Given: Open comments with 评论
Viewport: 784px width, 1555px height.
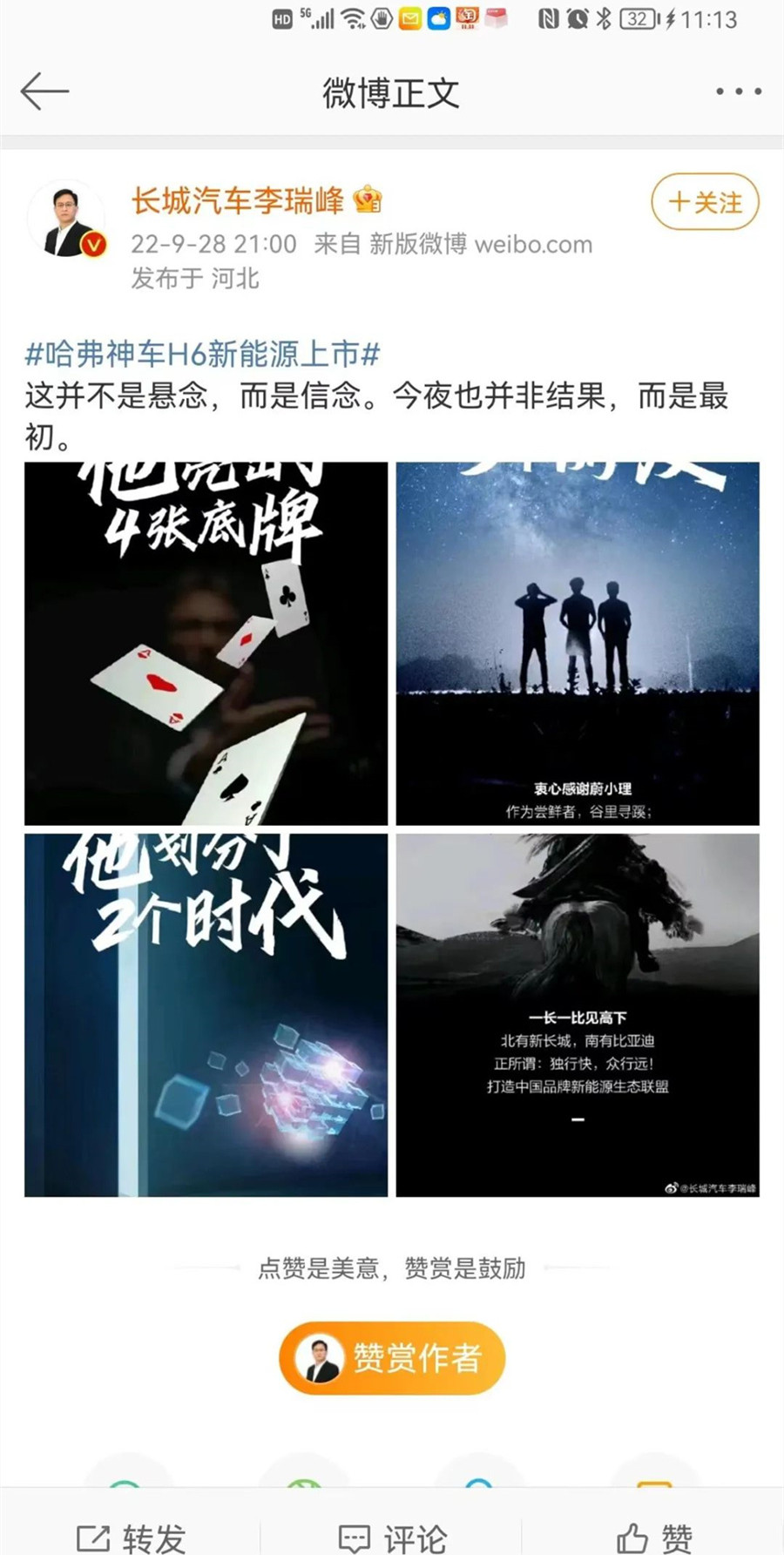Looking at the screenshot, I should 392,1538.
